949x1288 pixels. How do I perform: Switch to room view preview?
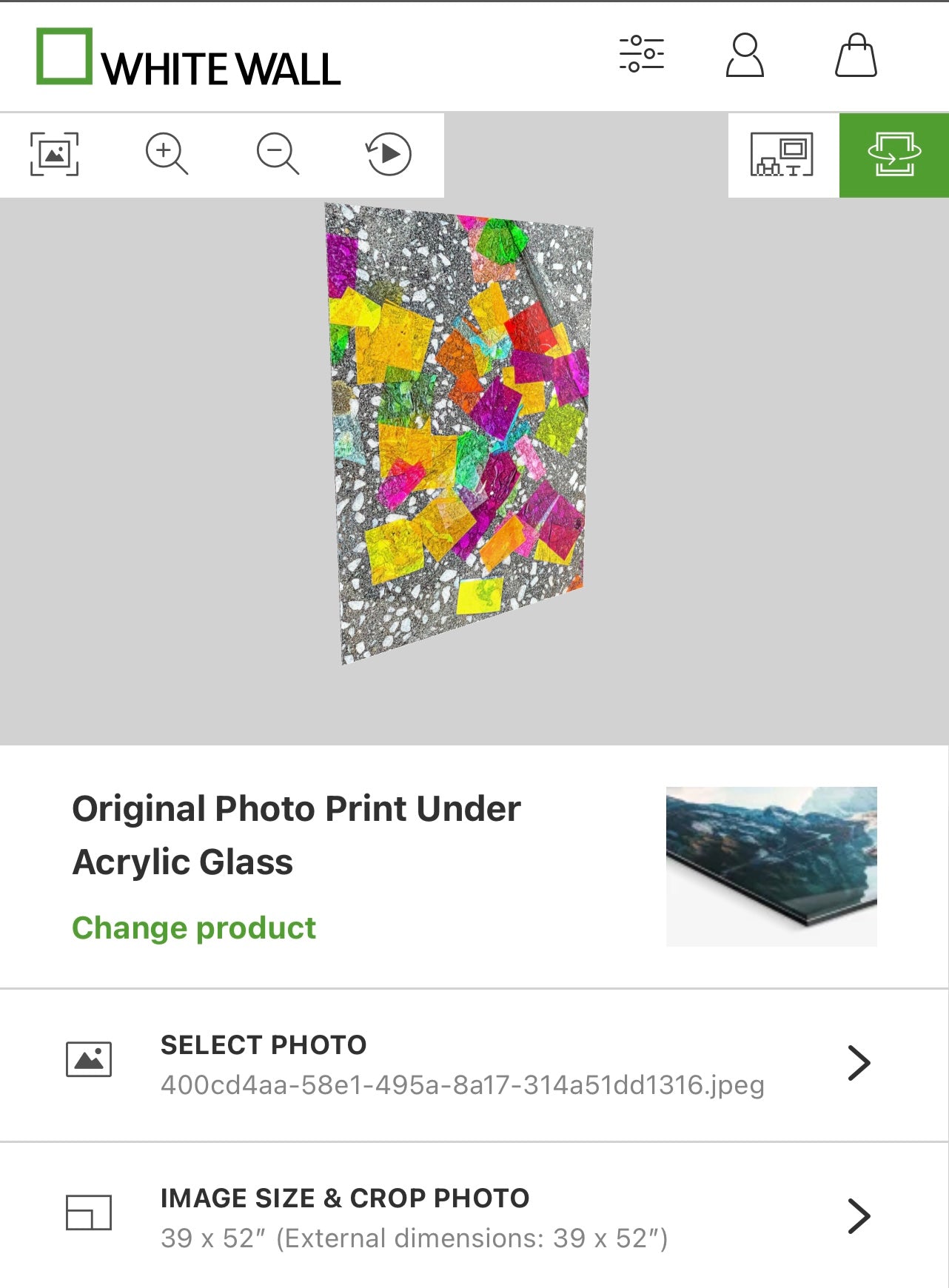(782, 155)
